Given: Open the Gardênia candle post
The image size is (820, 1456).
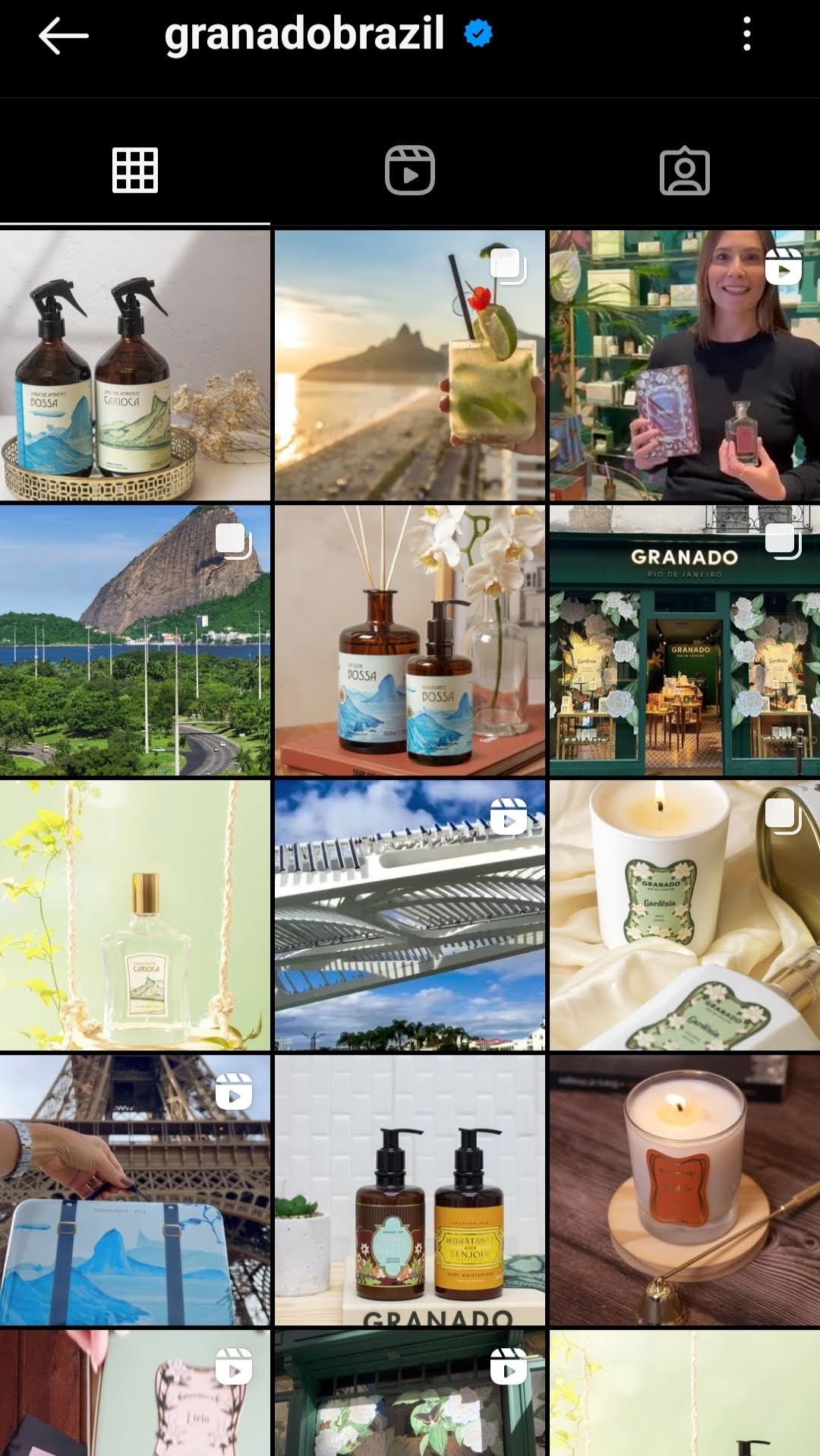Looking at the screenshot, I should (684, 916).
